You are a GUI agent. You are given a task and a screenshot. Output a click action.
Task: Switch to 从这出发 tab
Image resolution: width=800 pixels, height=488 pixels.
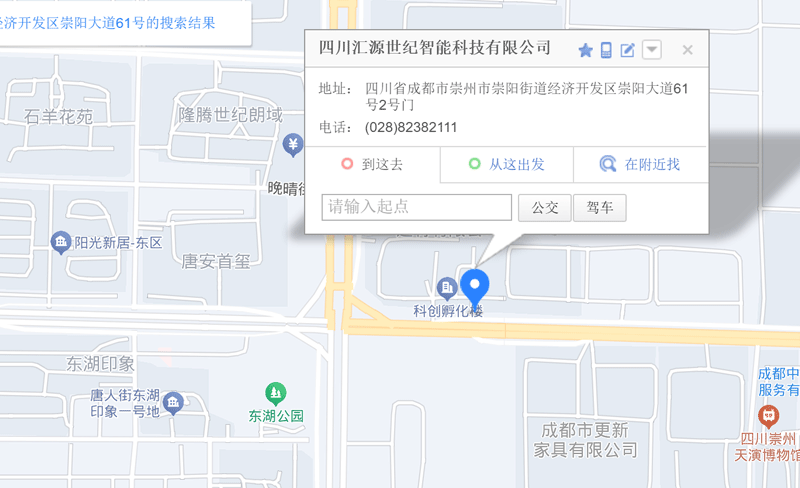tap(506, 165)
